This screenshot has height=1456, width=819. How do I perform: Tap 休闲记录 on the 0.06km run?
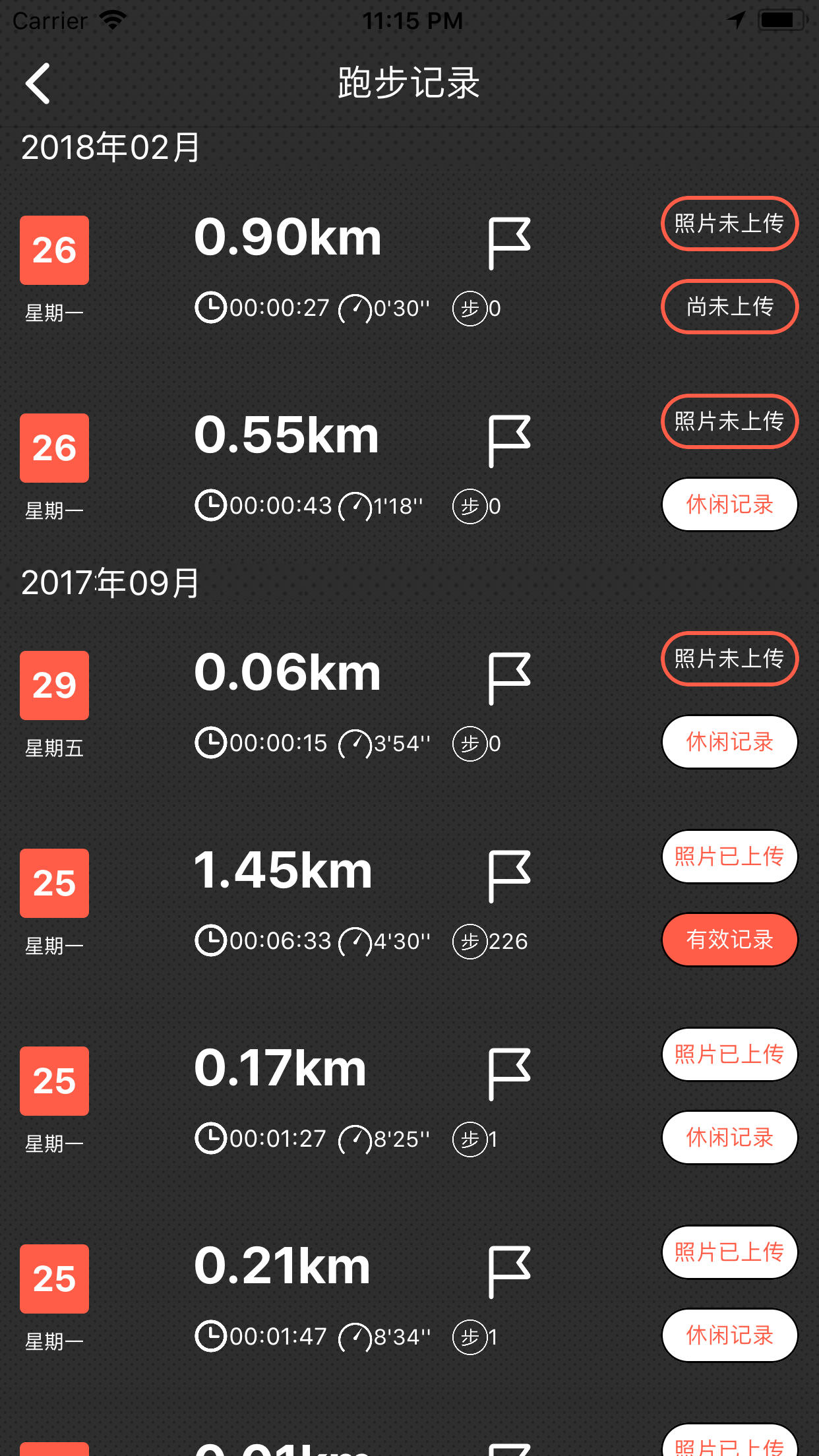pos(729,742)
